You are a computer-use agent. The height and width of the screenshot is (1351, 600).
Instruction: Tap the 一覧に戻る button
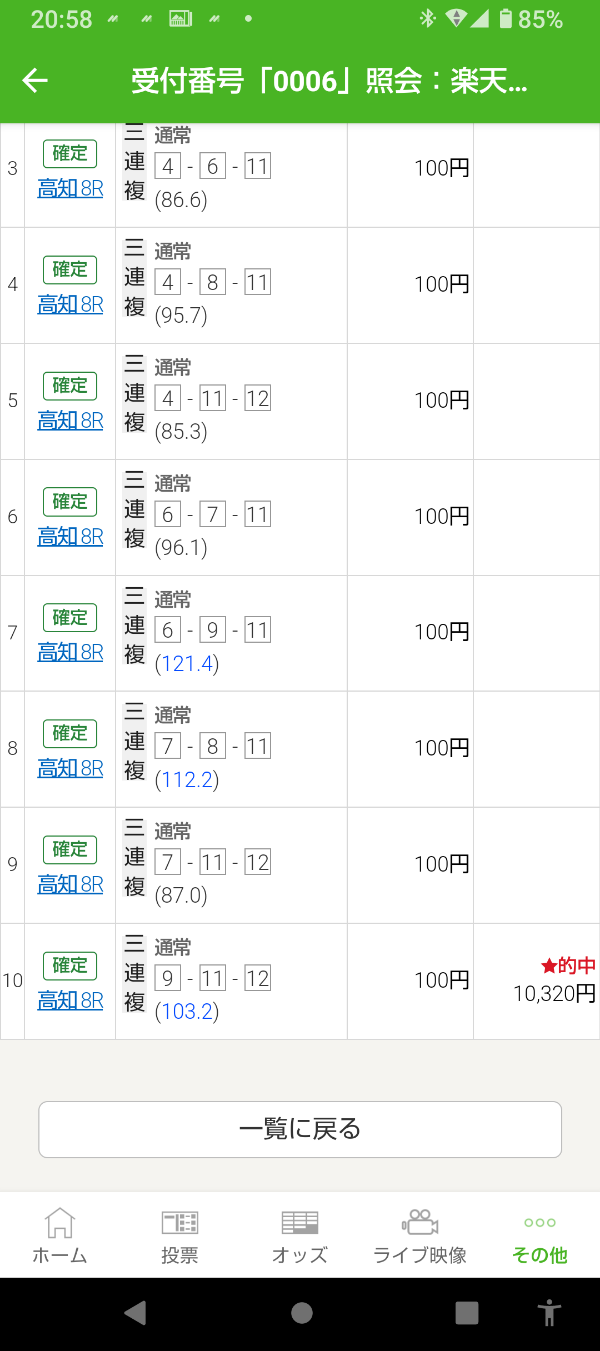(300, 1130)
